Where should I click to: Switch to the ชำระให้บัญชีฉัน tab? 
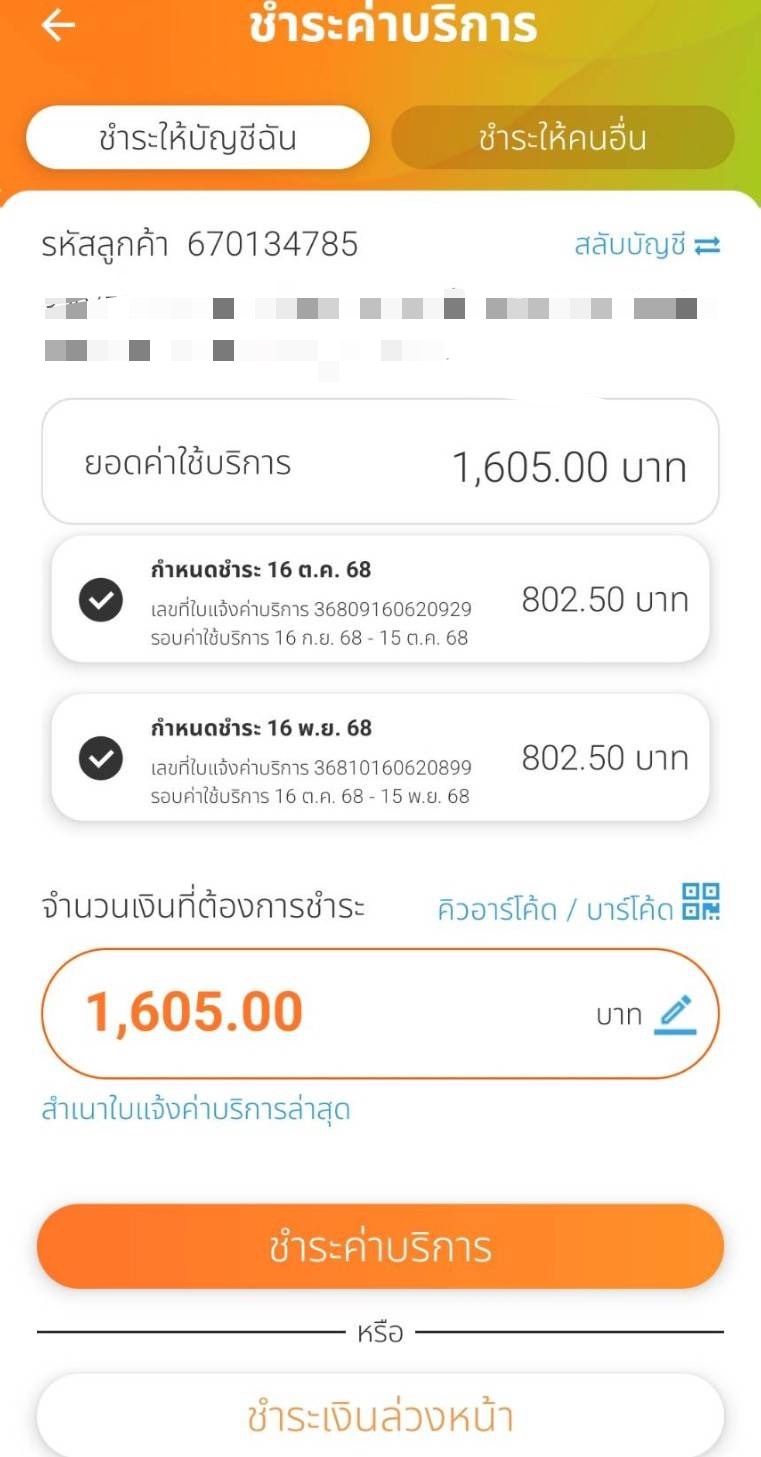(198, 138)
